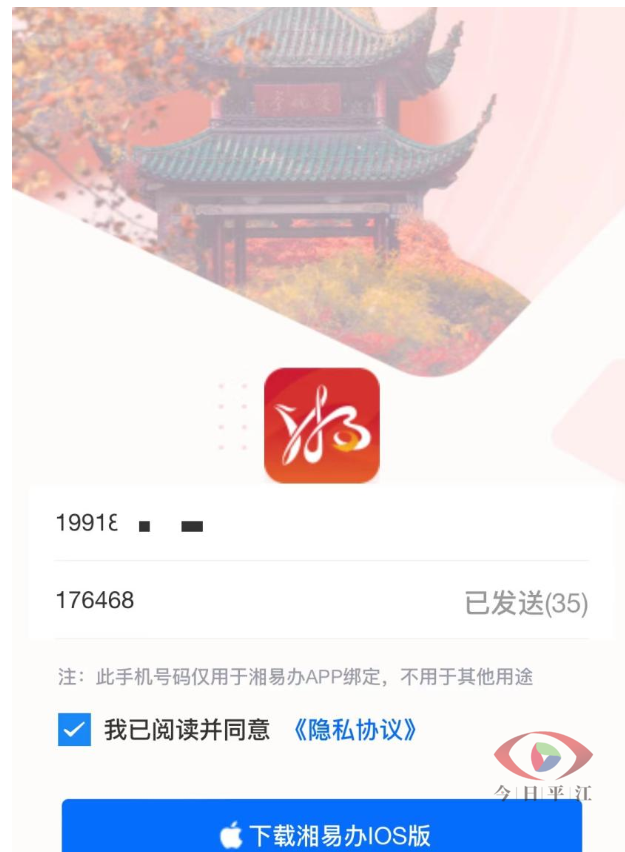Screen dimensions: 625x852
Task: Open the 《隐私协议》 privacy policy link
Action: (x=353, y=730)
